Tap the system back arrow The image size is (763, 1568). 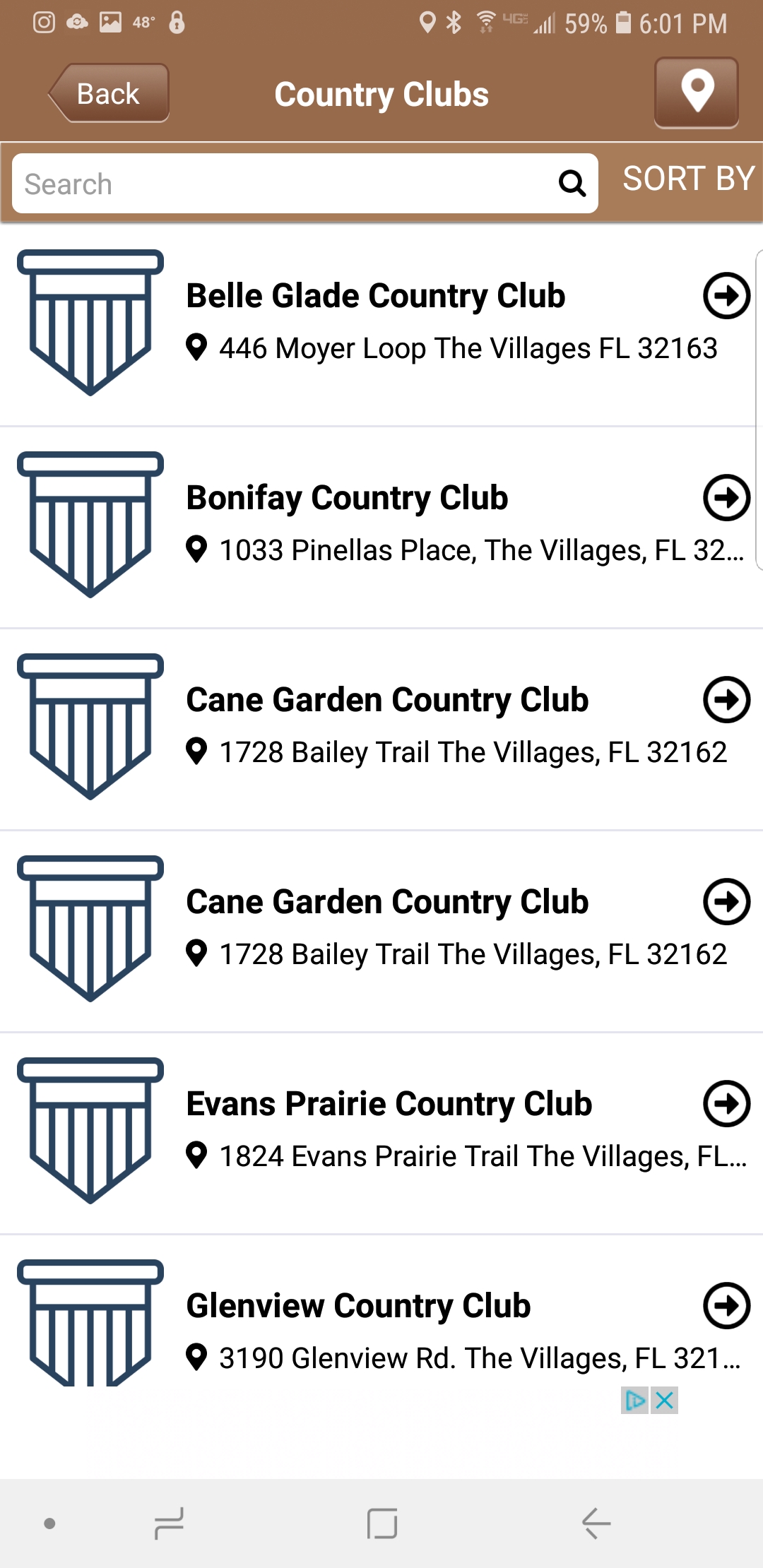[x=596, y=1524]
